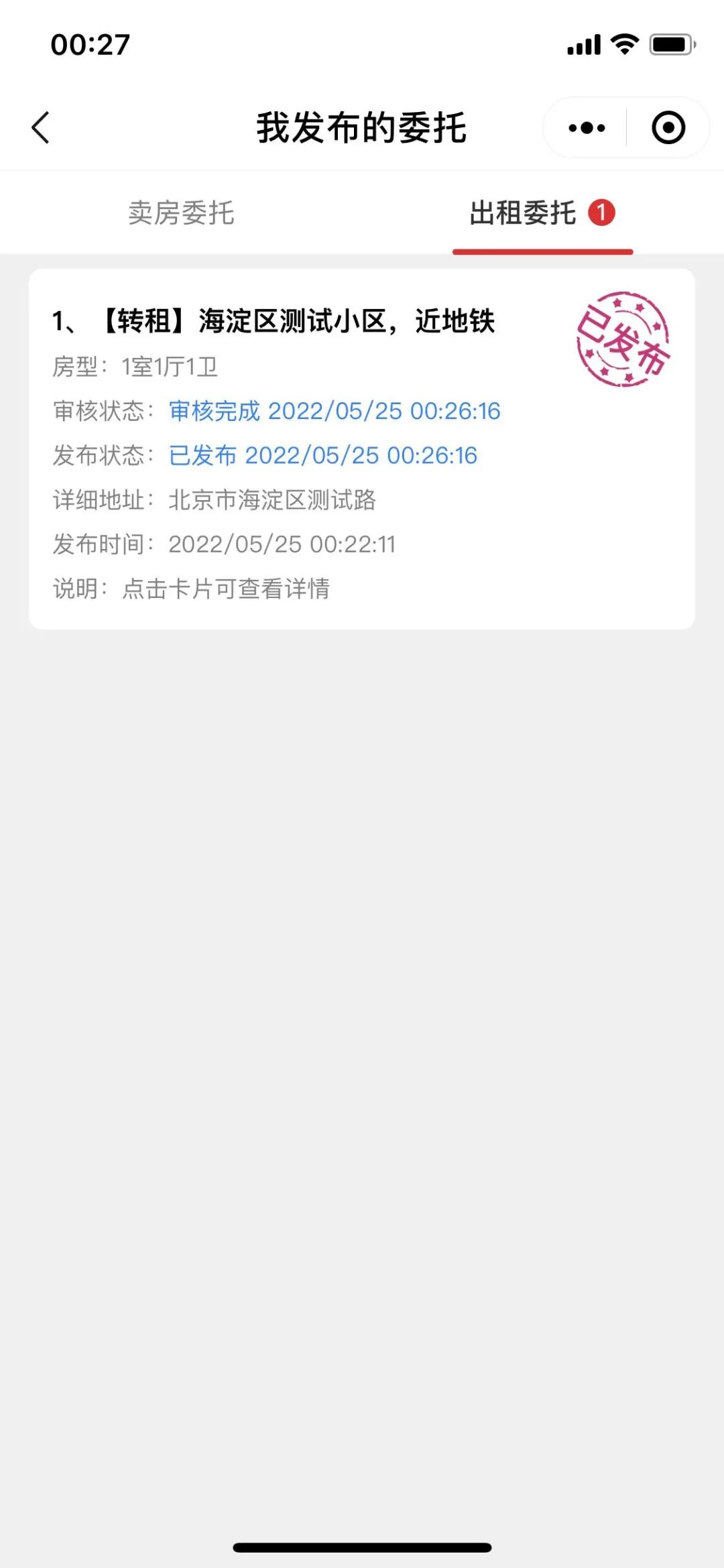Viewport: 724px width, 1568px height.
Task: Tap the back arrow to return
Action: (x=40, y=126)
